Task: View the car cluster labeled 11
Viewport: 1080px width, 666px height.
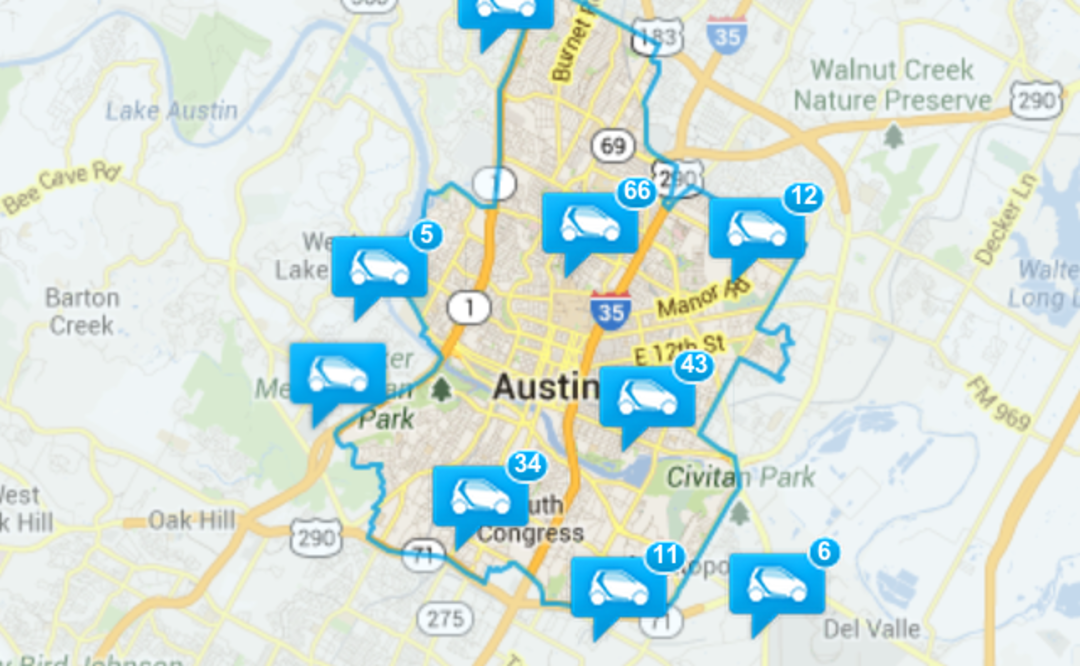Action: [x=617, y=586]
